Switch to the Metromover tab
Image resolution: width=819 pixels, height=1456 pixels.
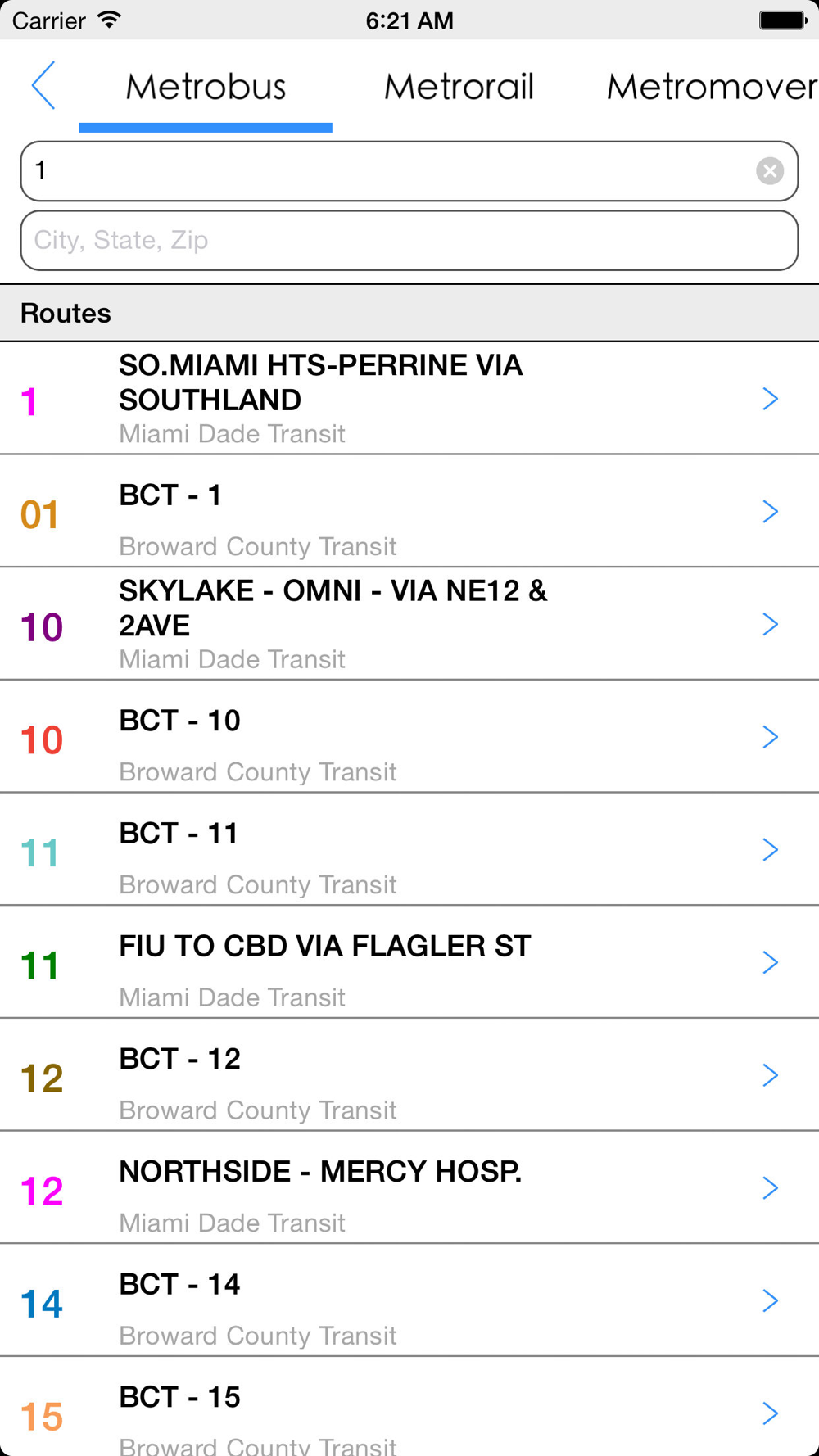(712, 87)
